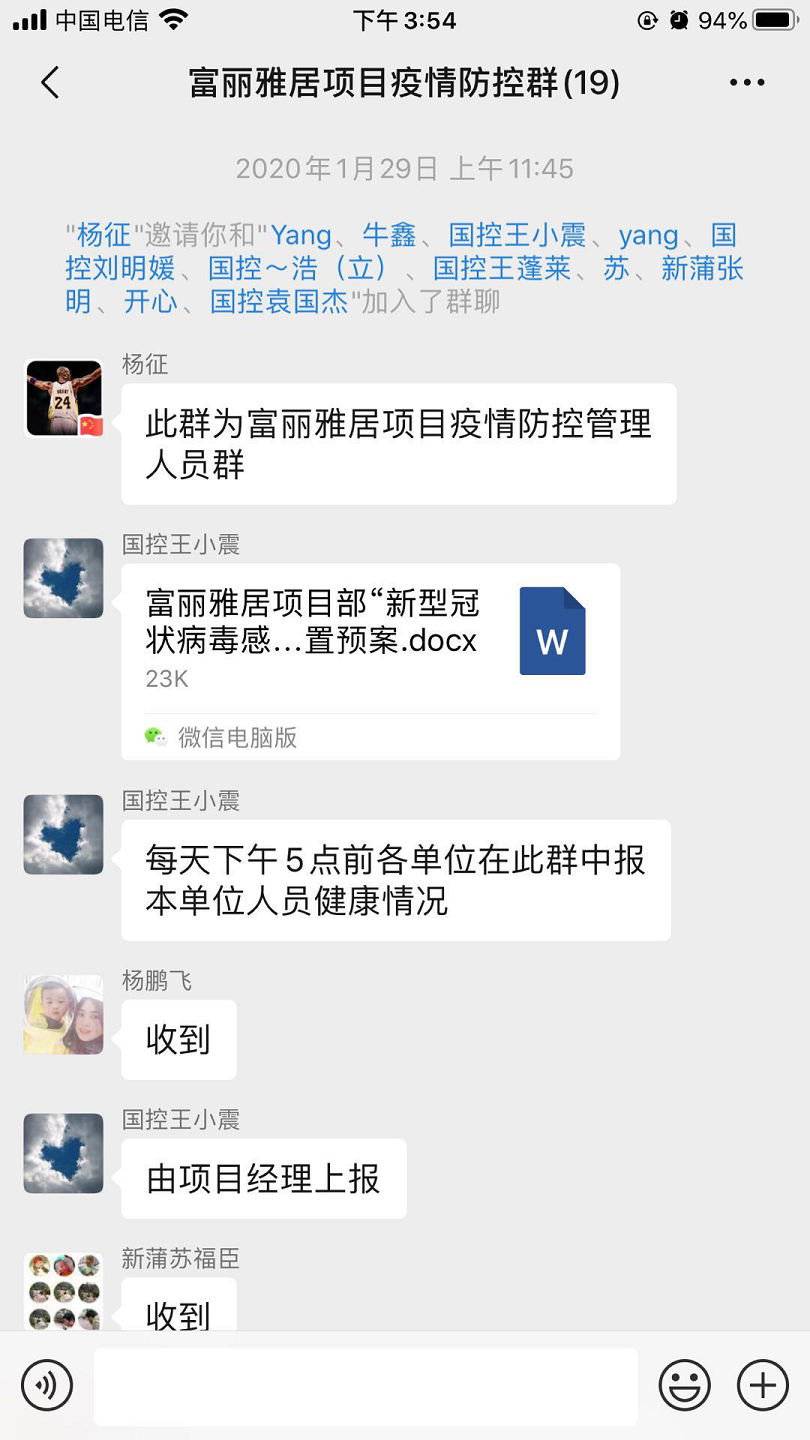Image resolution: width=810 pixels, height=1440 pixels.
Task: Open 新蒲苏福臣's profile avatar
Action: [x=63, y=1291]
